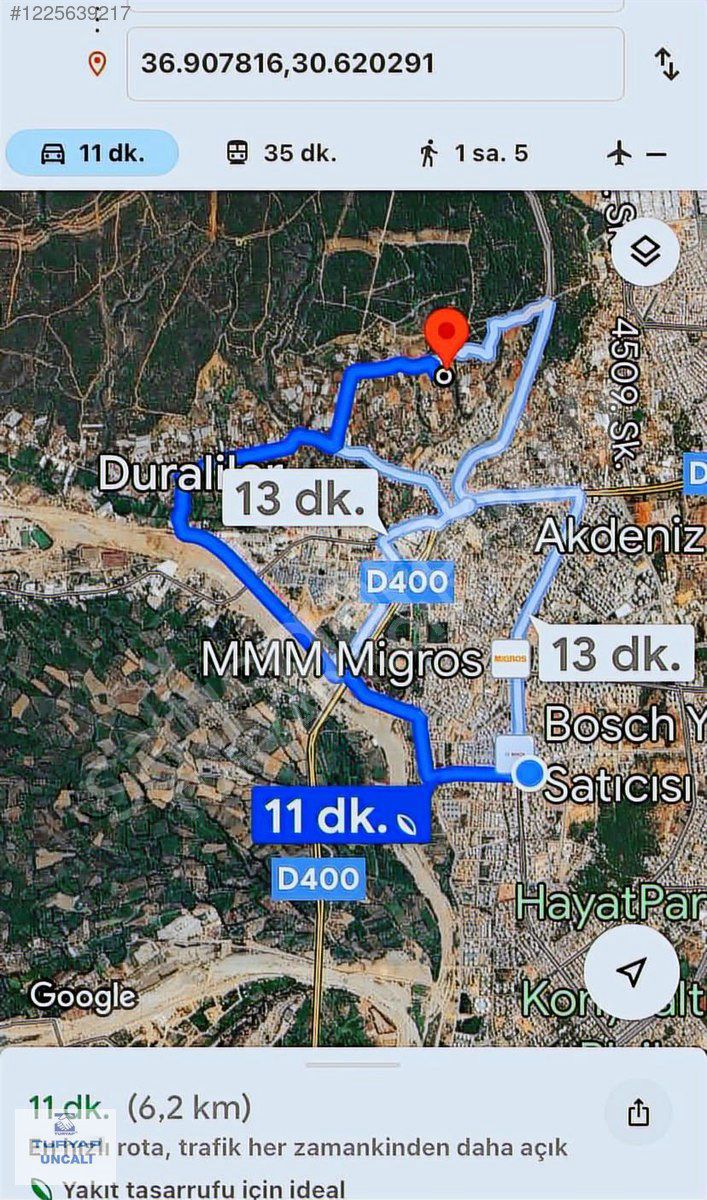Select the flight travel mode tab
This screenshot has width=707, height=1200.
(x=636, y=153)
